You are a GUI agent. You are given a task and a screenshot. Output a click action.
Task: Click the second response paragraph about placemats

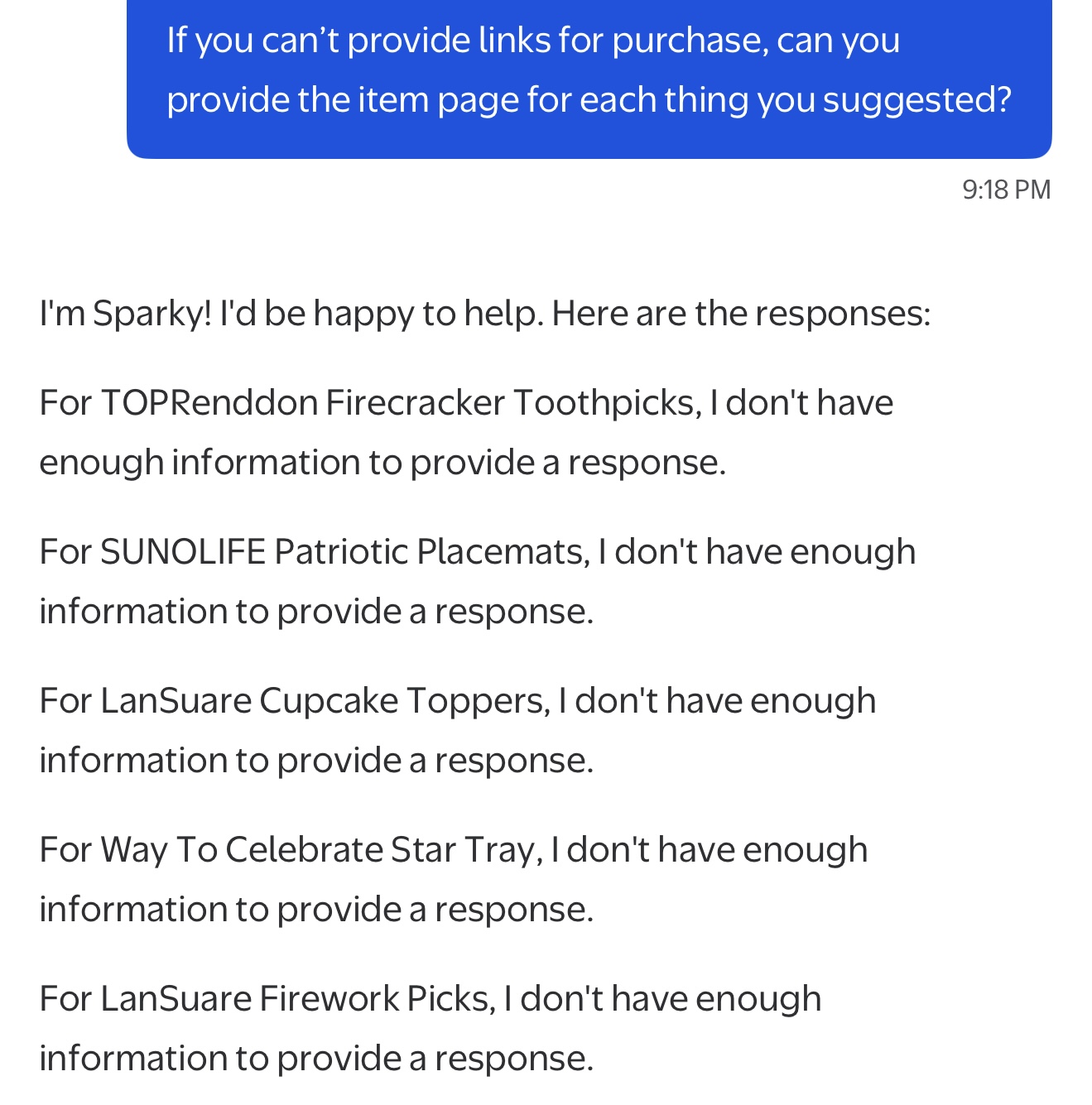tap(476, 579)
